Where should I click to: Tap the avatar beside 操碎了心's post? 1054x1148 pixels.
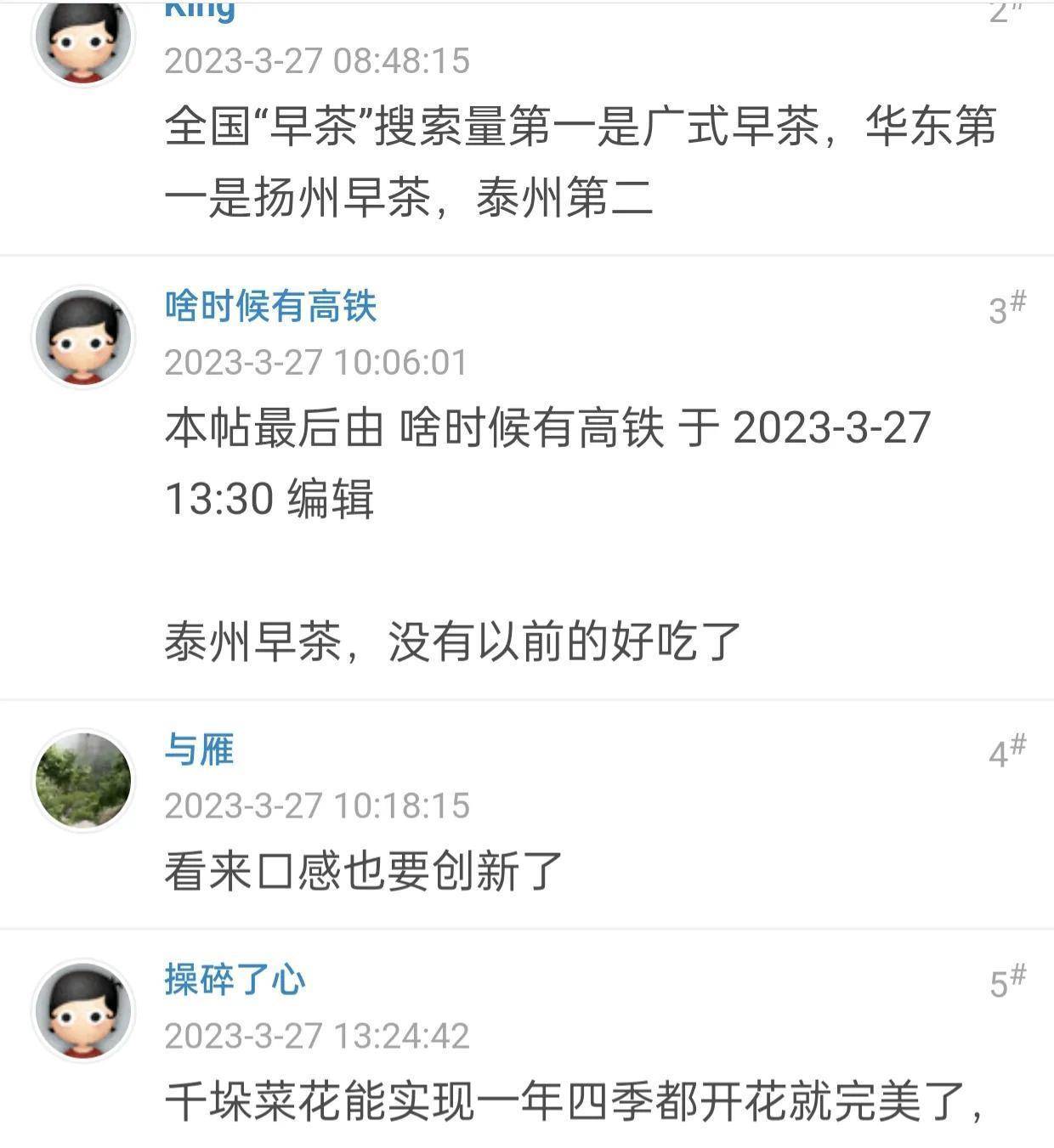click(83, 1010)
